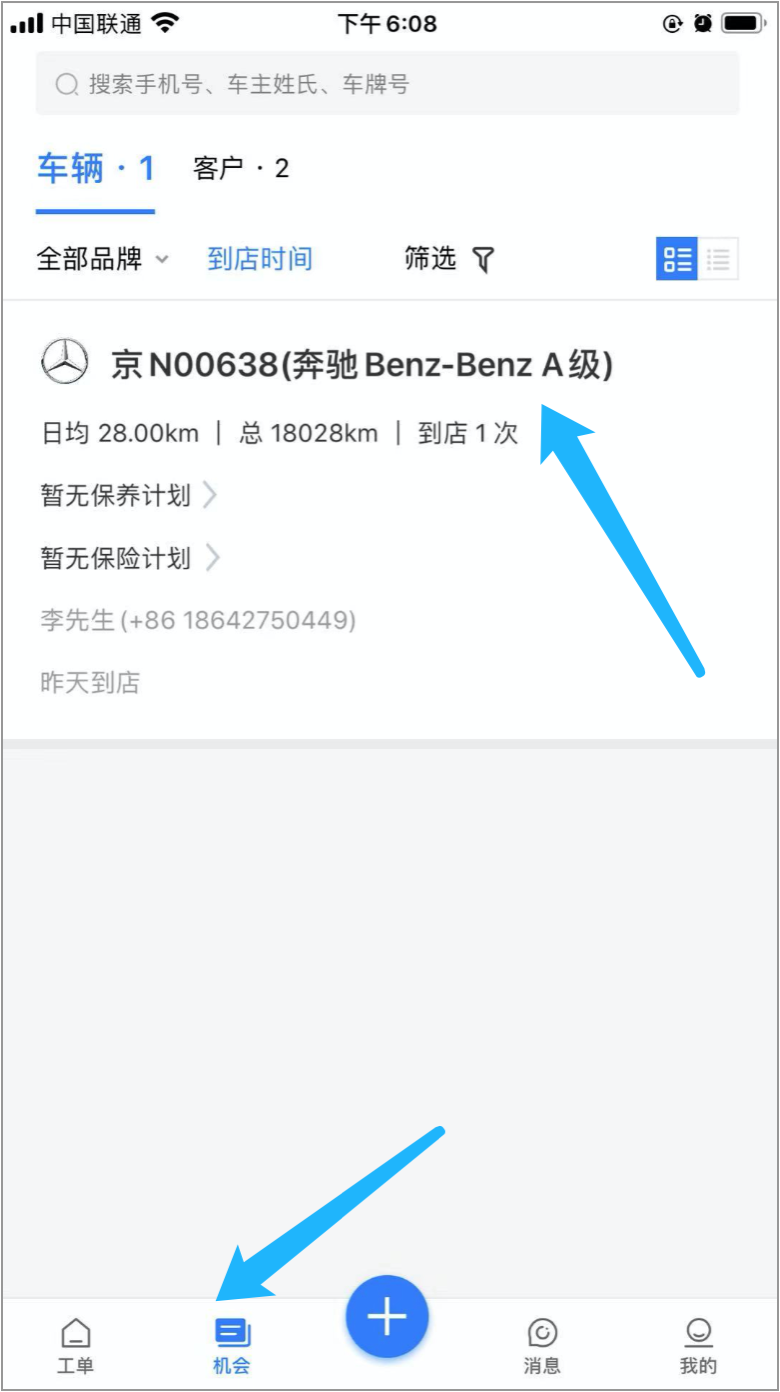780x1392 pixels.
Task: Open 暂无保养计划 maintenance plan
Action: pyautogui.click(x=128, y=495)
